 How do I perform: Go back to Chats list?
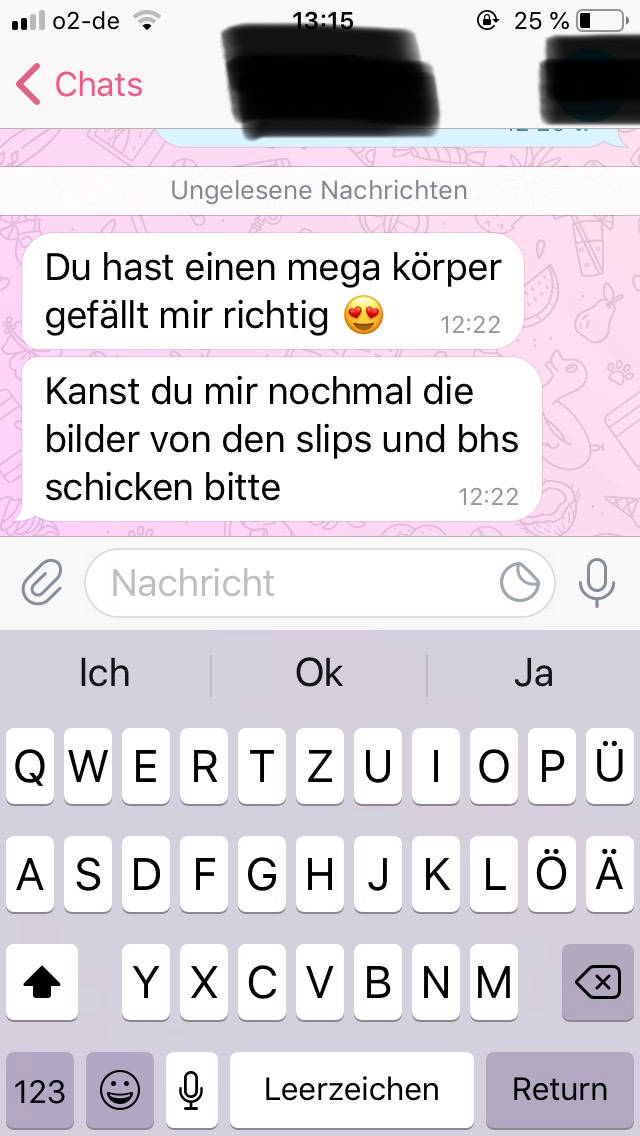80,85
